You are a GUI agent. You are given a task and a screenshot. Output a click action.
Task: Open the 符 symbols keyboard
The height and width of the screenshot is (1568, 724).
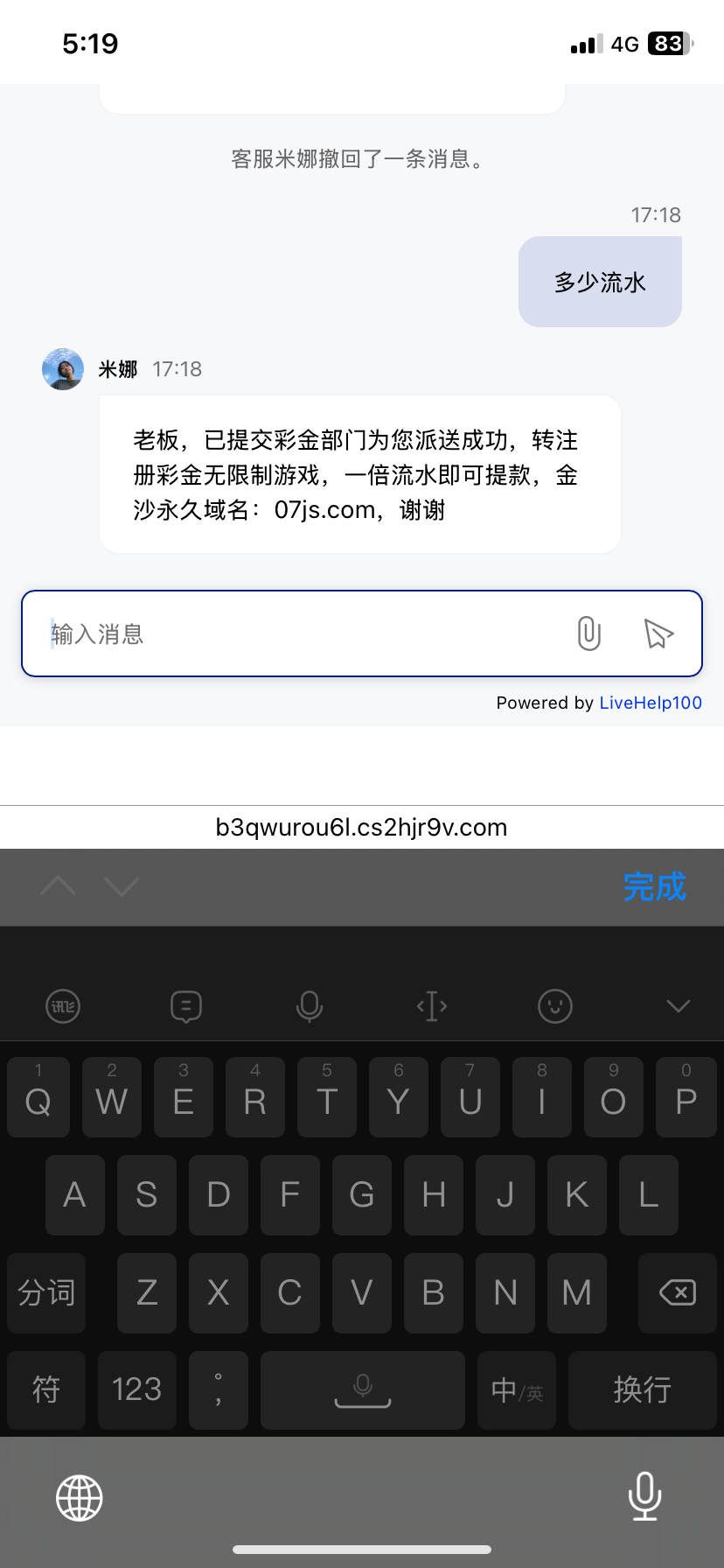(46, 1389)
